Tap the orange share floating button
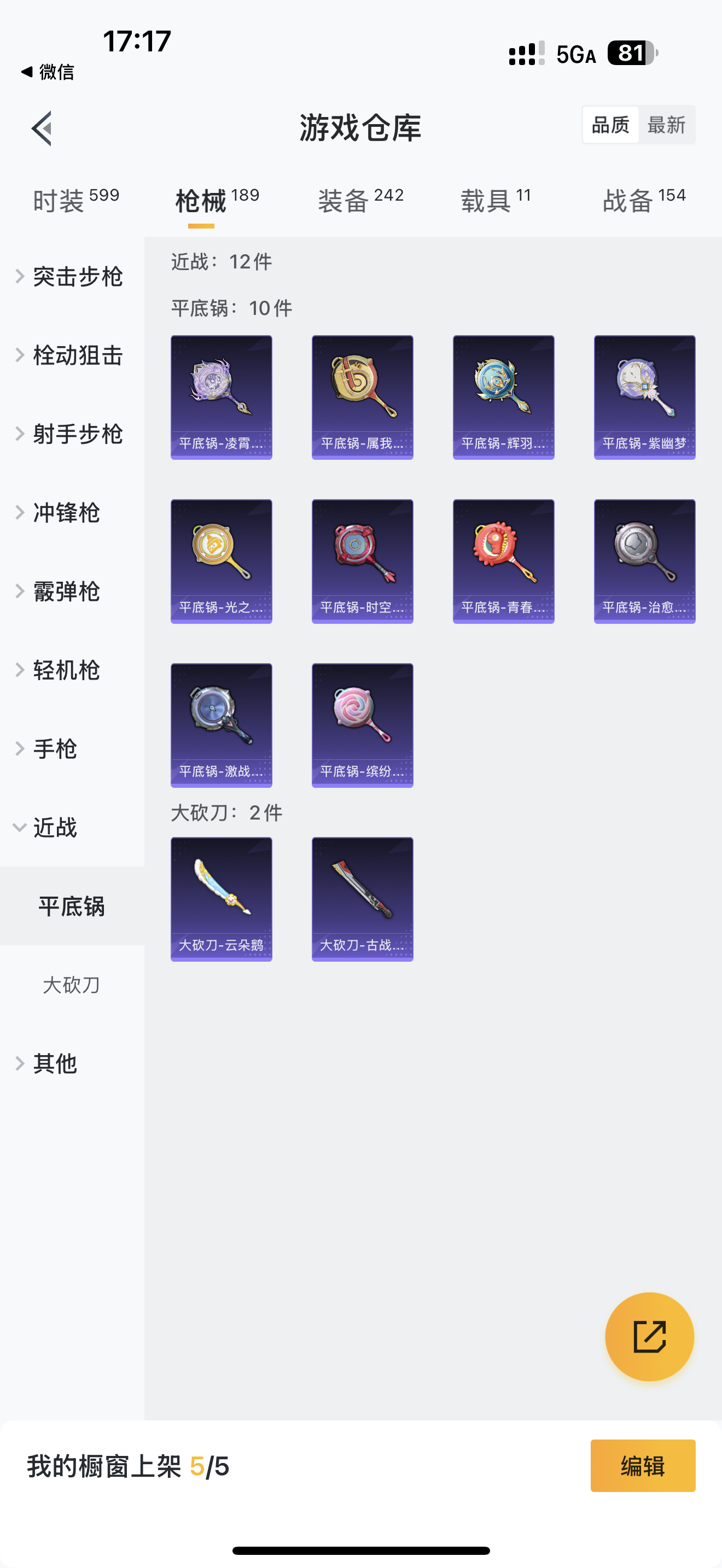This screenshot has height=1568, width=722. 649,1337
